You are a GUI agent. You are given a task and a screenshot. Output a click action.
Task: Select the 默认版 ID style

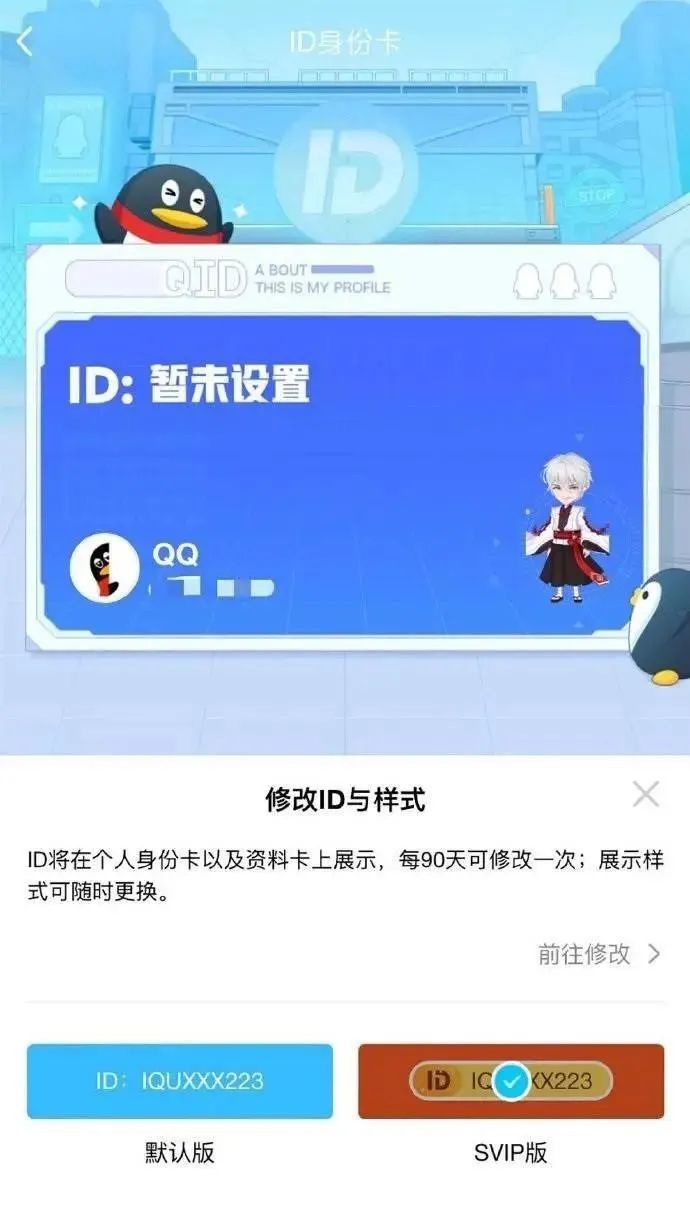pyautogui.click(x=180, y=1081)
